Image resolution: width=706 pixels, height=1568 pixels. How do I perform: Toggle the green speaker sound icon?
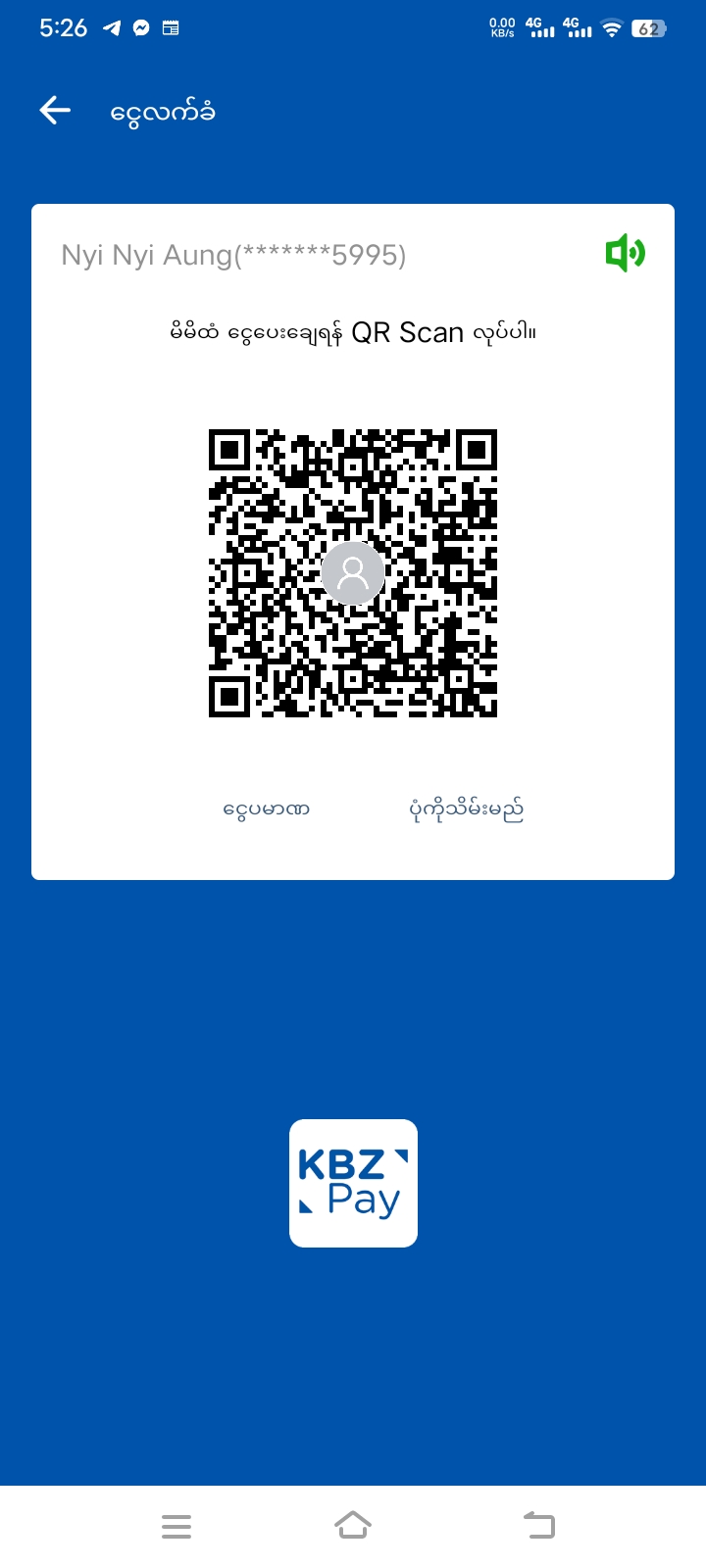click(625, 254)
